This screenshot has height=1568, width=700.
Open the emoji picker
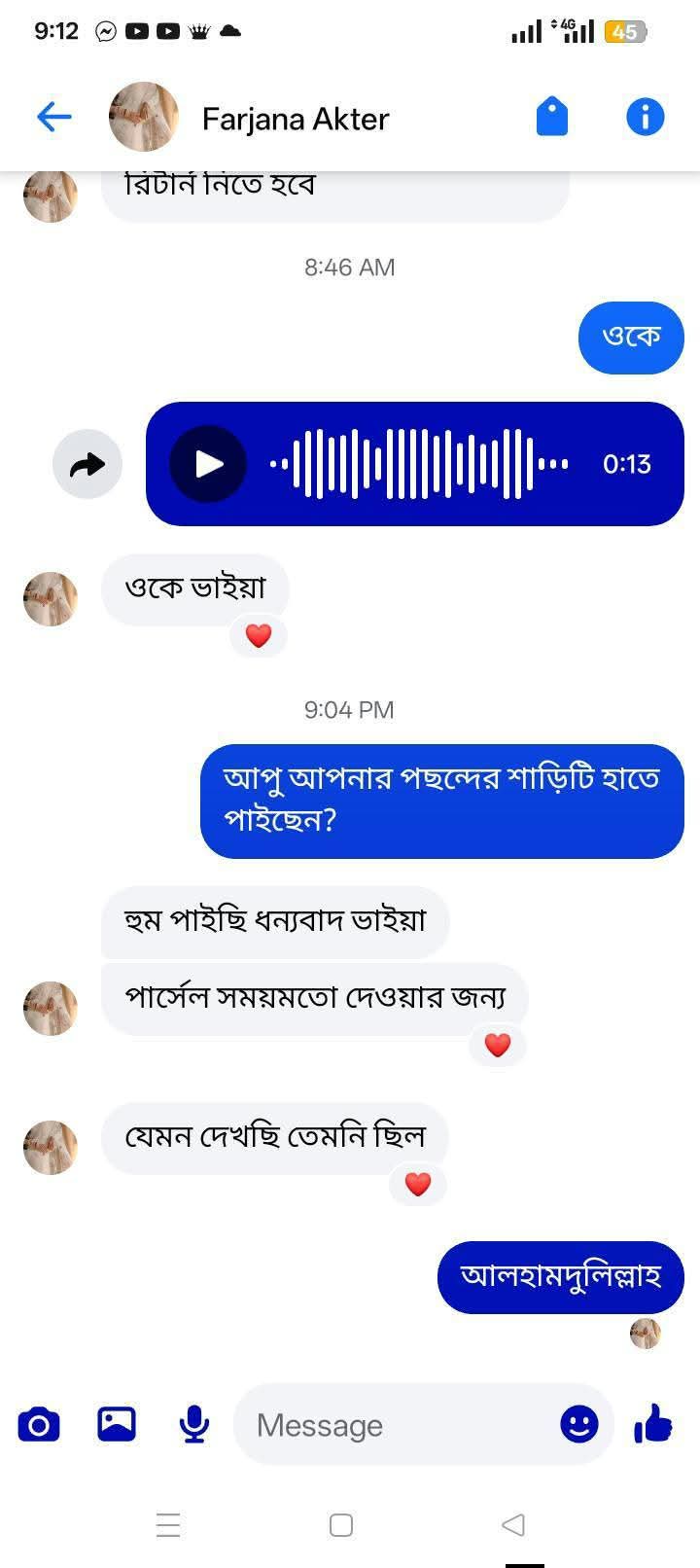[579, 1425]
